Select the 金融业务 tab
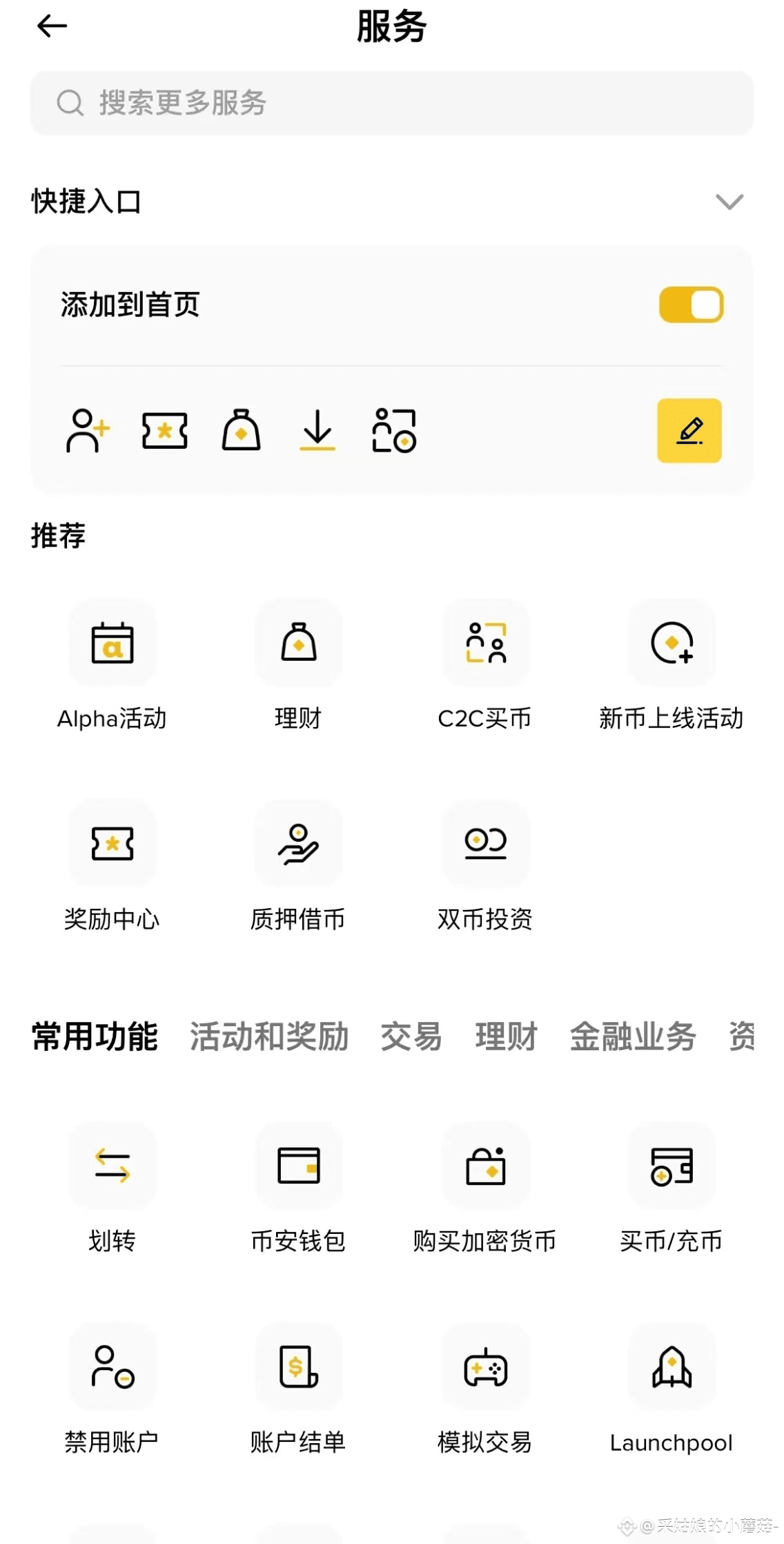Screen dimensions: 784x1544 (x=632, y=1036)
